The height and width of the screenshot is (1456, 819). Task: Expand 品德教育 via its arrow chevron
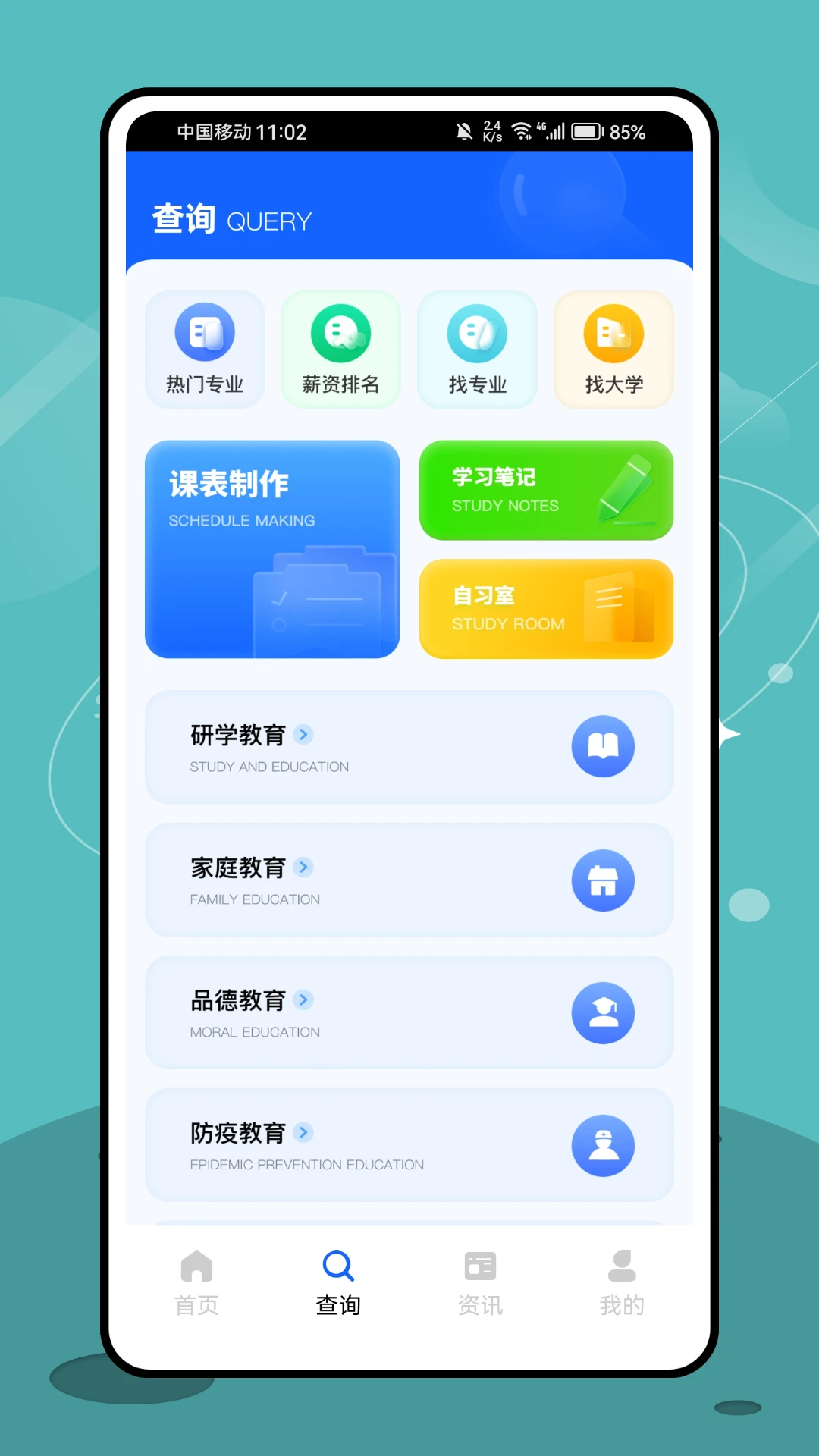point(303,999)
